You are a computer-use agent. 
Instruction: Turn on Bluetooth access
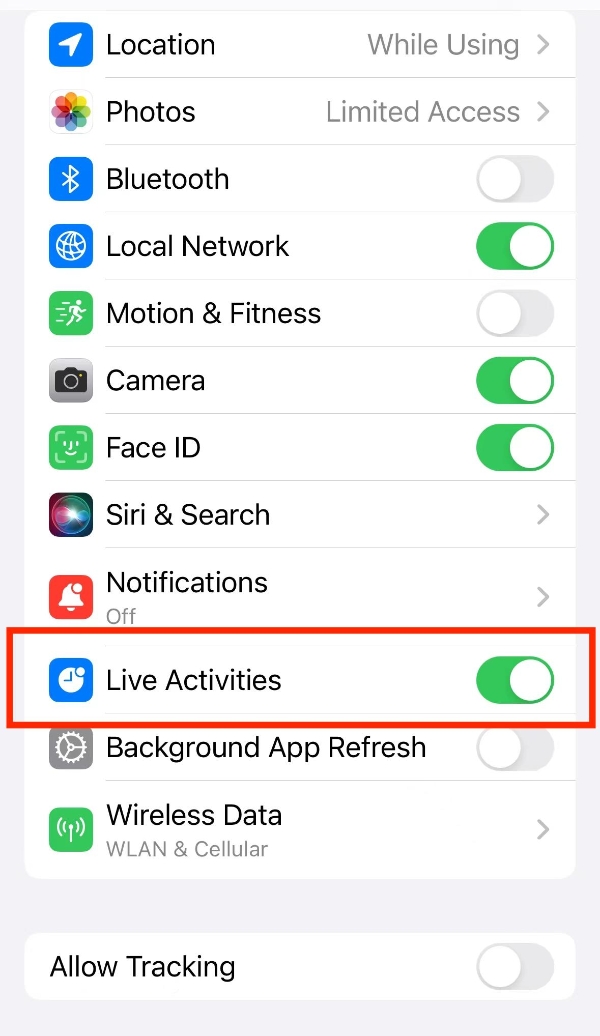pyautogui.click(x=514, y=179)
